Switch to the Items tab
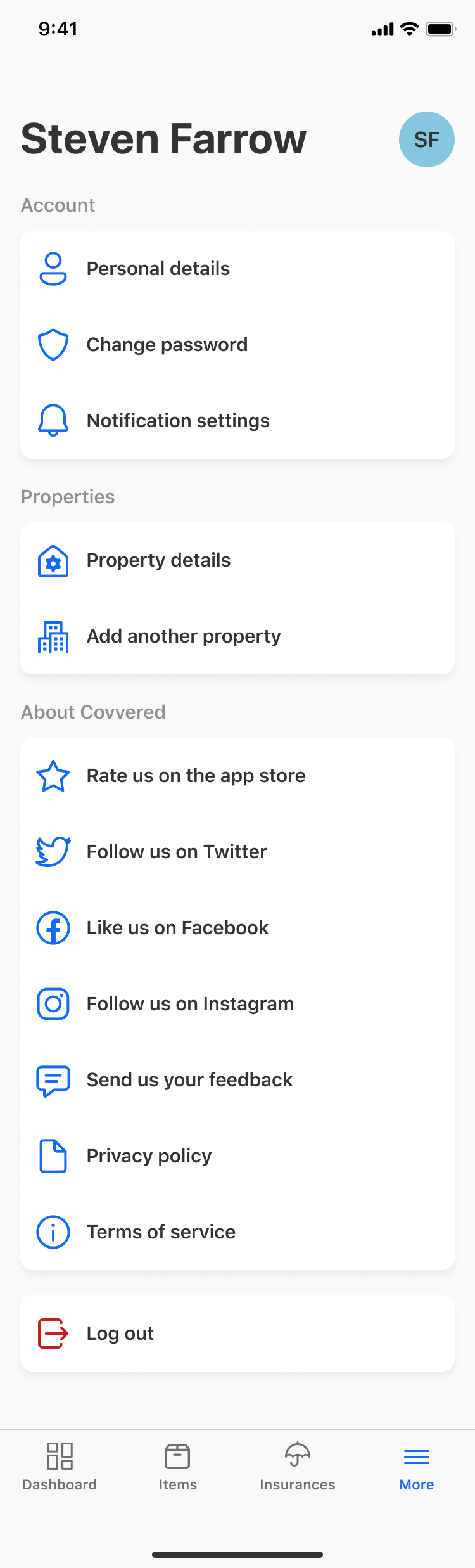 [177, 1467]
